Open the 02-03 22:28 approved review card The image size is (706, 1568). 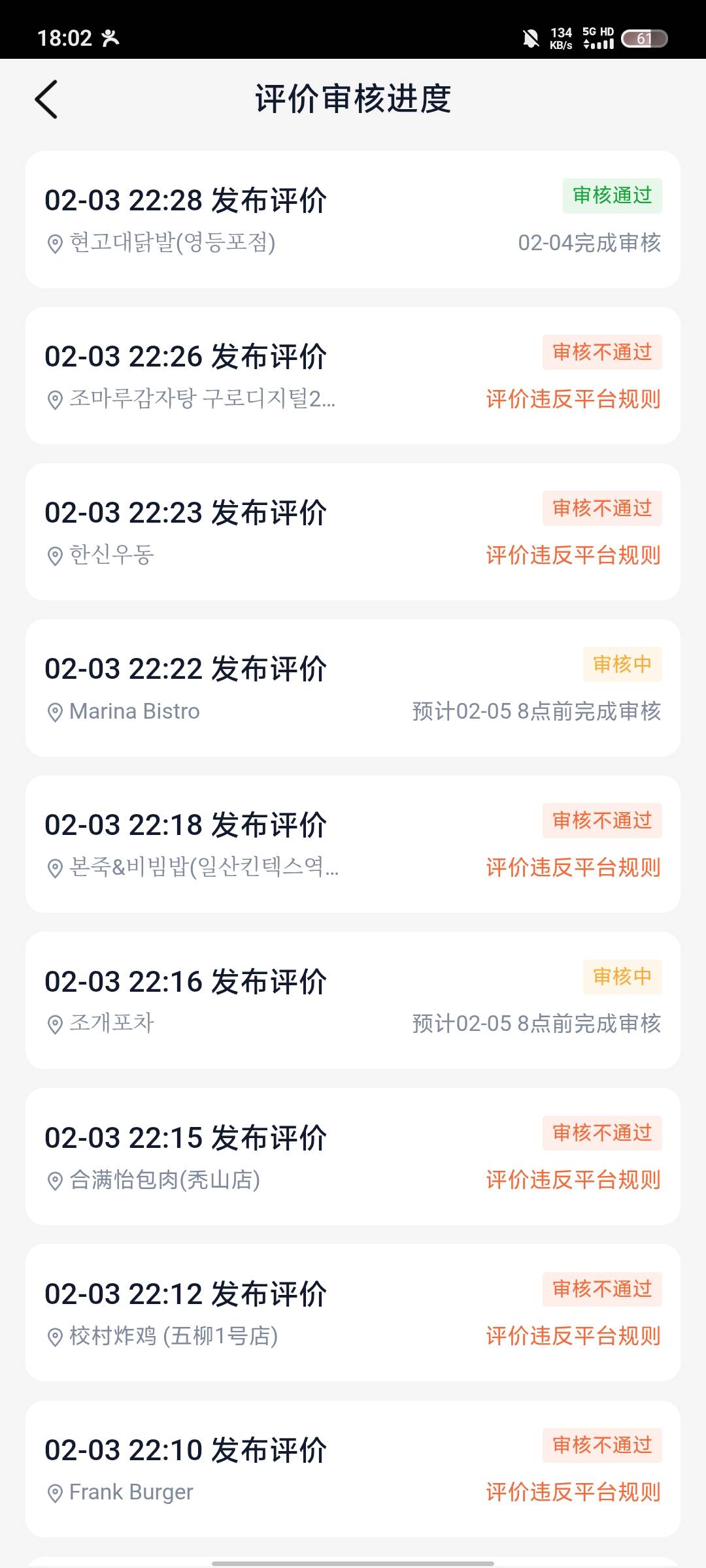353,220
